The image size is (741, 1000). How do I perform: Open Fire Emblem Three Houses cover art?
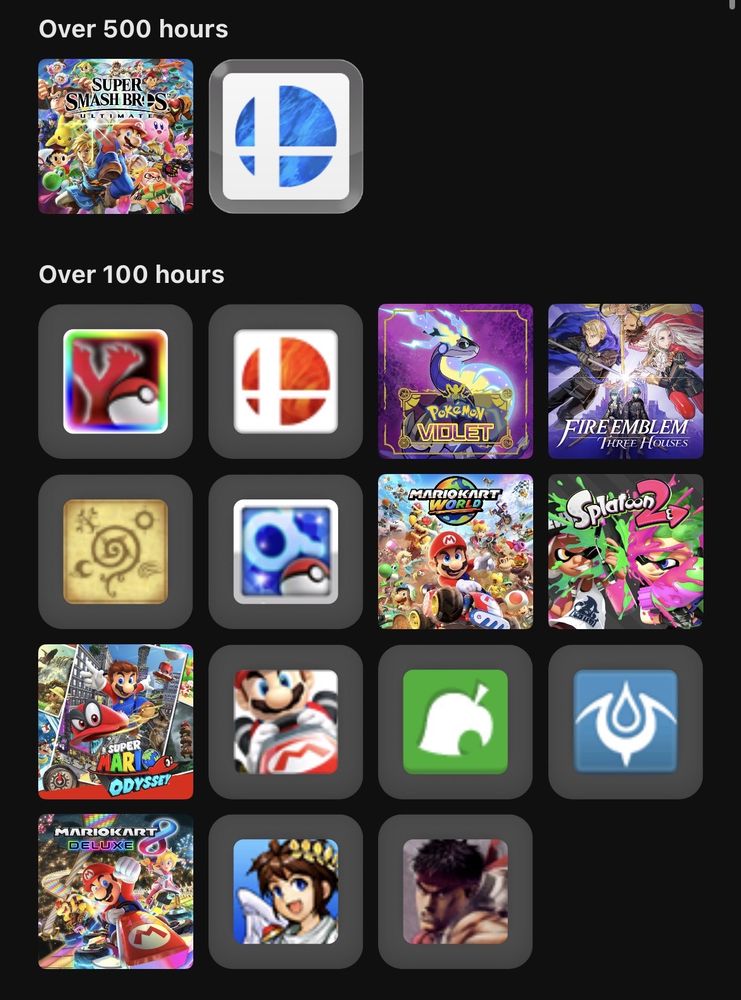(x=625, y=380)
